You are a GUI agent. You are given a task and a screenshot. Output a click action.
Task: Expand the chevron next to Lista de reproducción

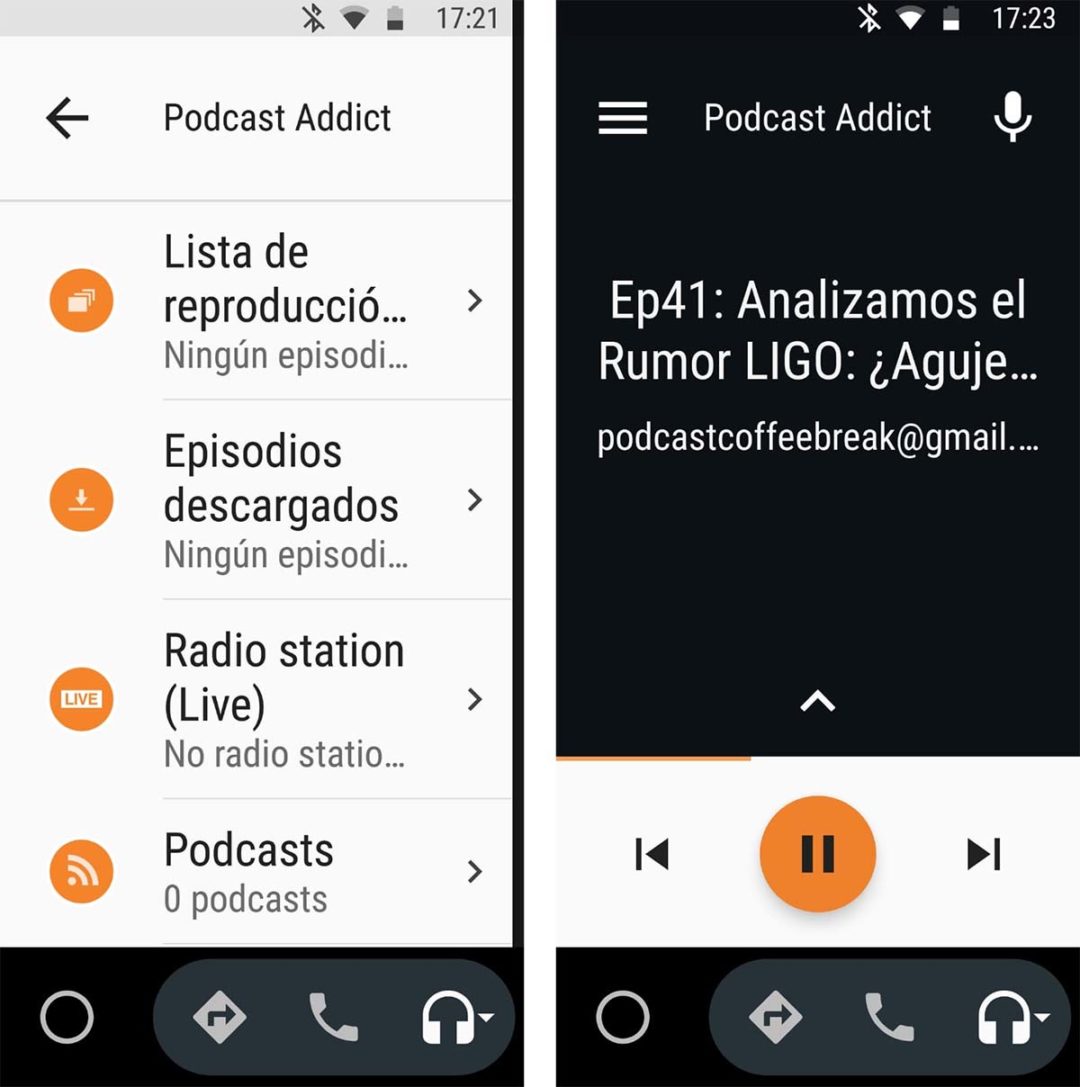475,300
